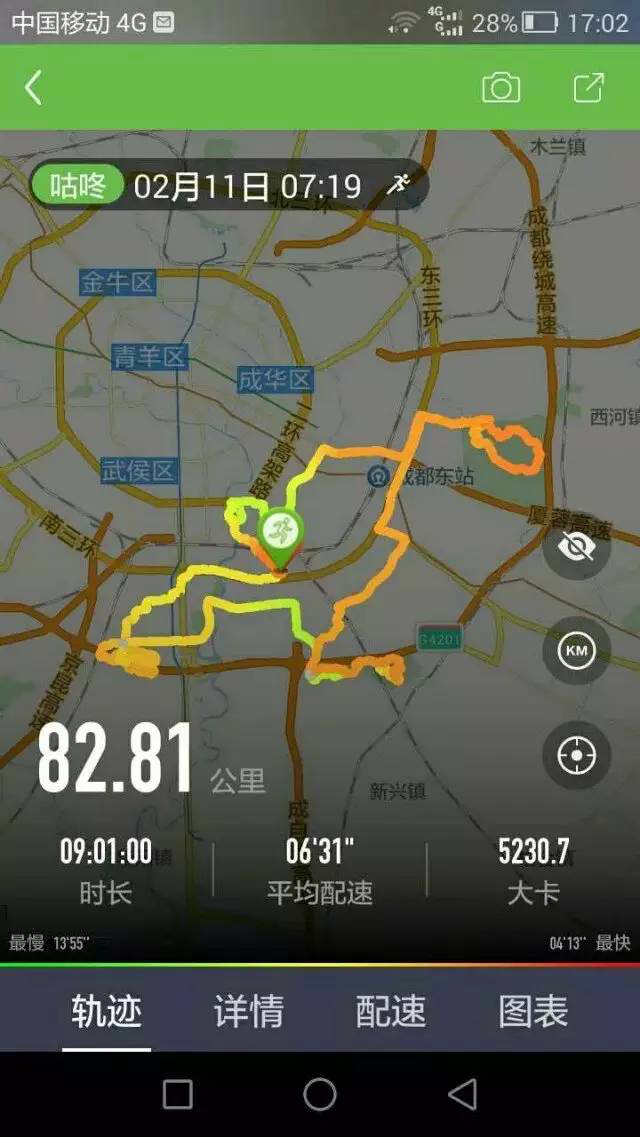Select the 轨迹 tab

(x=107, y=1011)
